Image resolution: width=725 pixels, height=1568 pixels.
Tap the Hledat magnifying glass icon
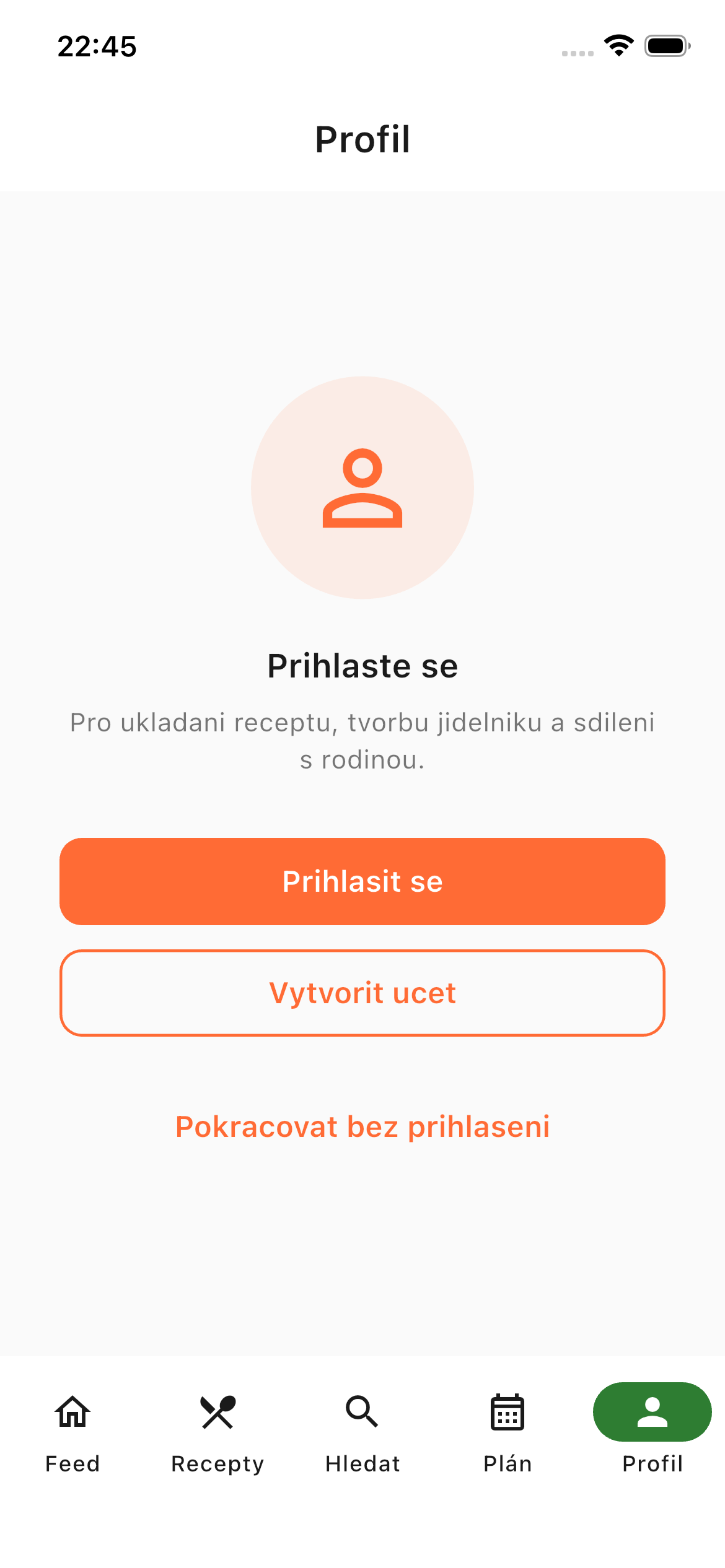point(362,1413)
